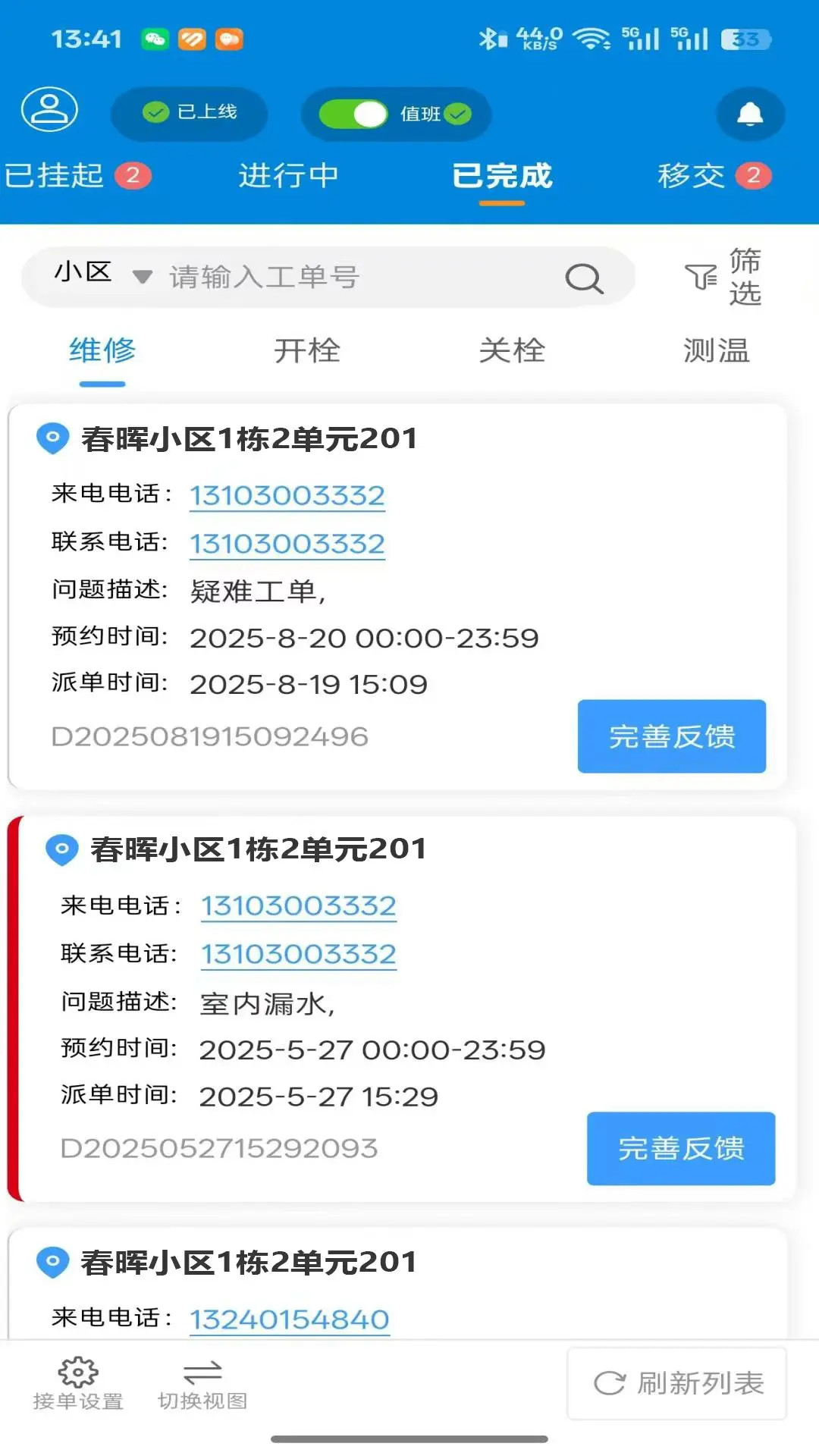Expand the 小区 selector arrow

(141, 278)
